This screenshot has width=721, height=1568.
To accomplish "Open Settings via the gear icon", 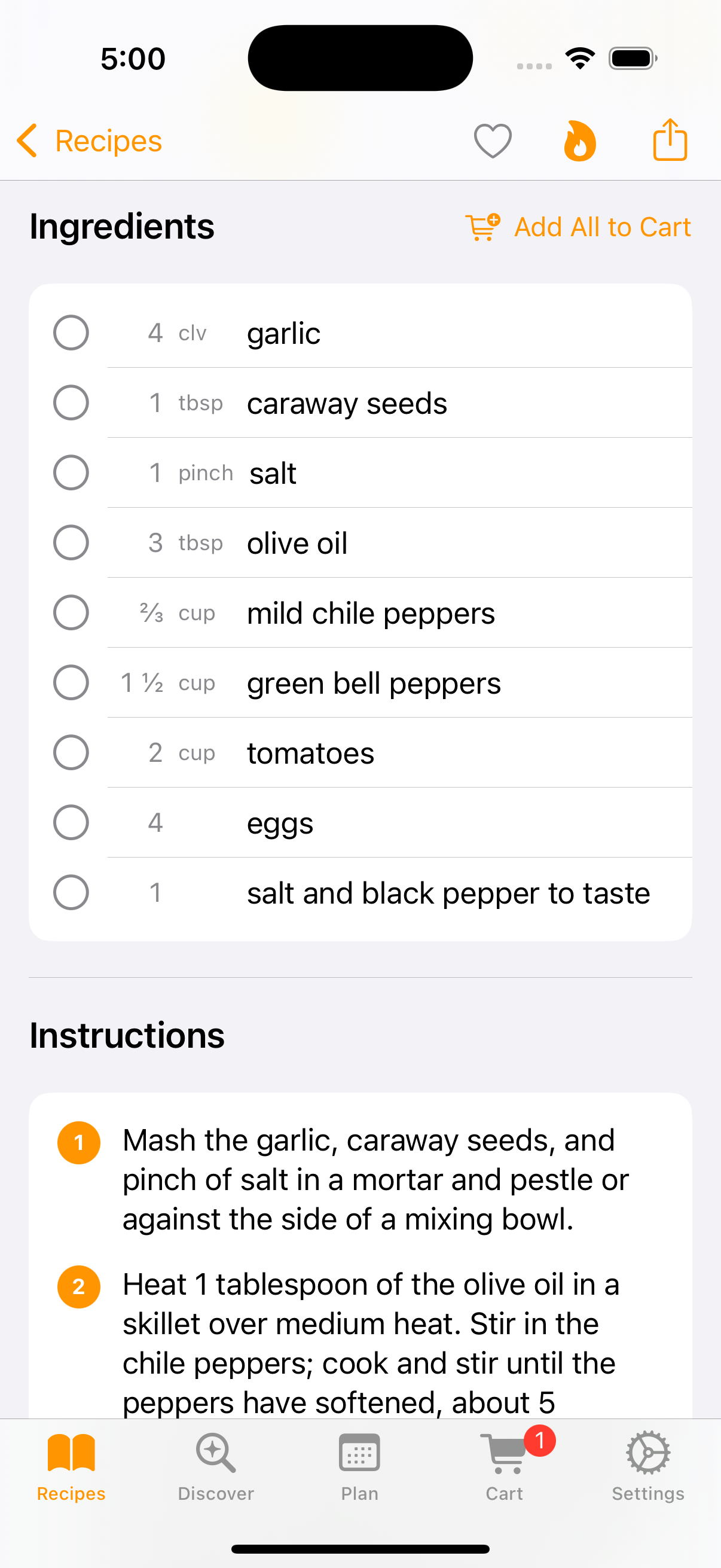I will (647, 1456).
